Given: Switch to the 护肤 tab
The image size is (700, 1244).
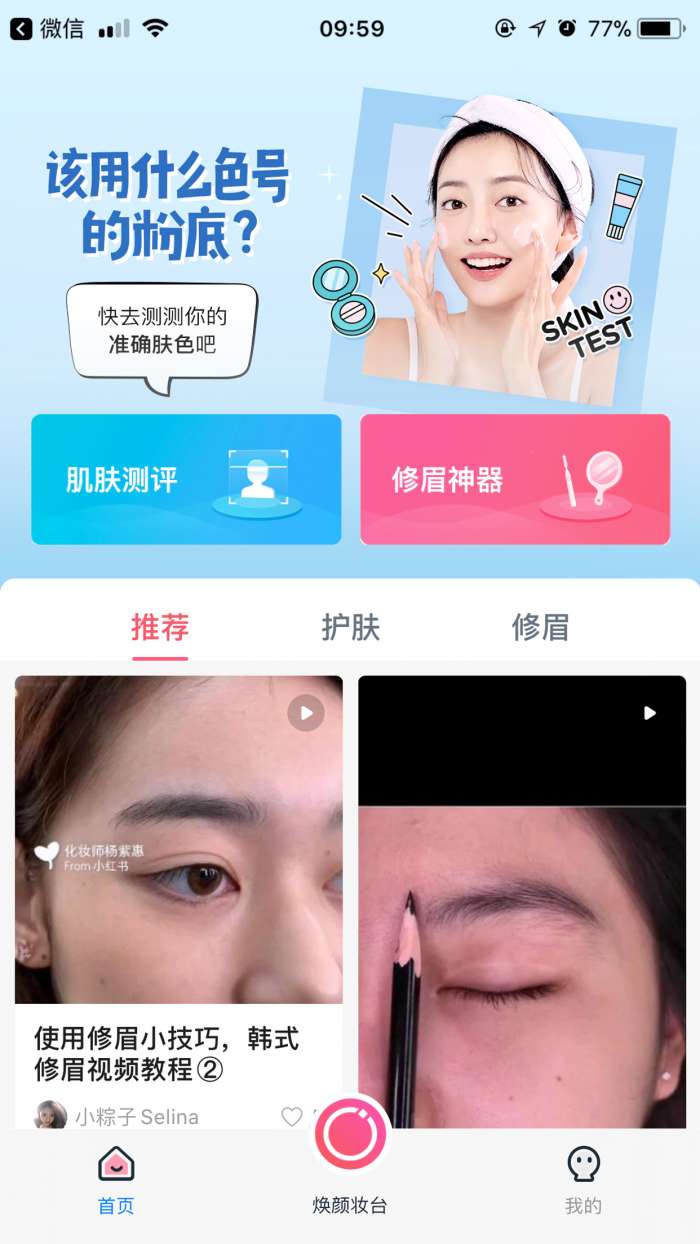Looking at the screenshot, I should click(x=350, y=627).
